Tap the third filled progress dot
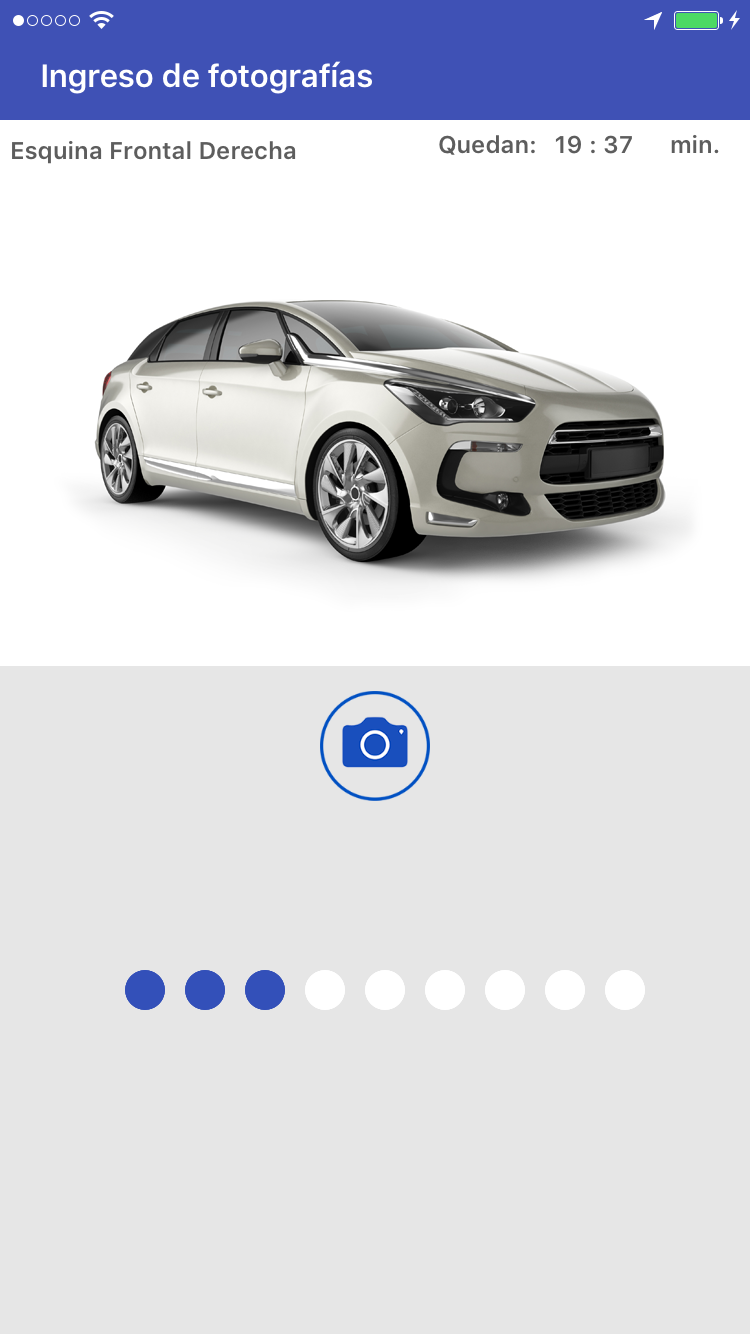The width and height of the screenshot is (750, 1334). [x=265, y=990]
